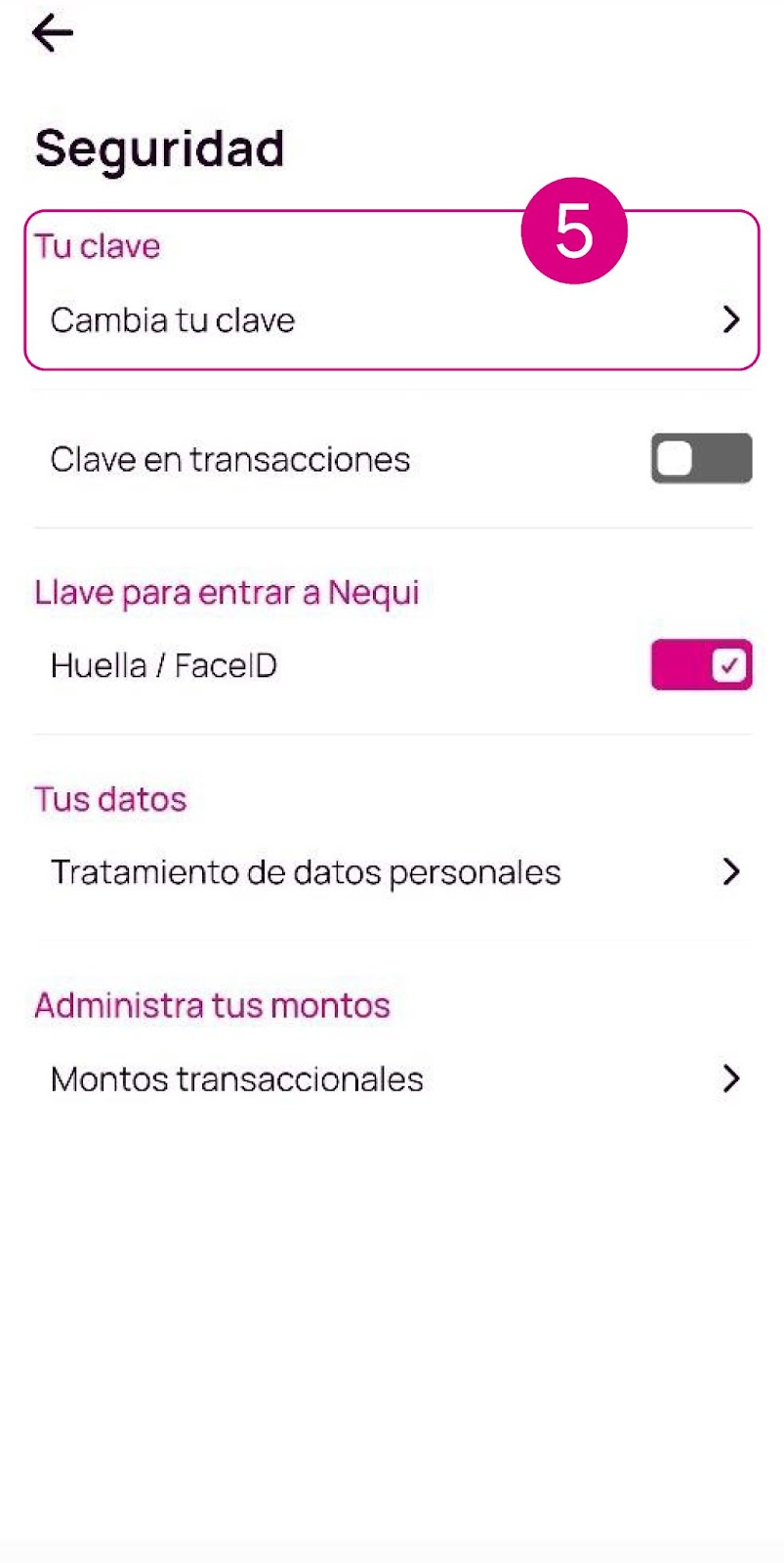Click the chevron next to Tratamiento de datos personales
Screen dimensions: 784x1563
coord(731,871)
